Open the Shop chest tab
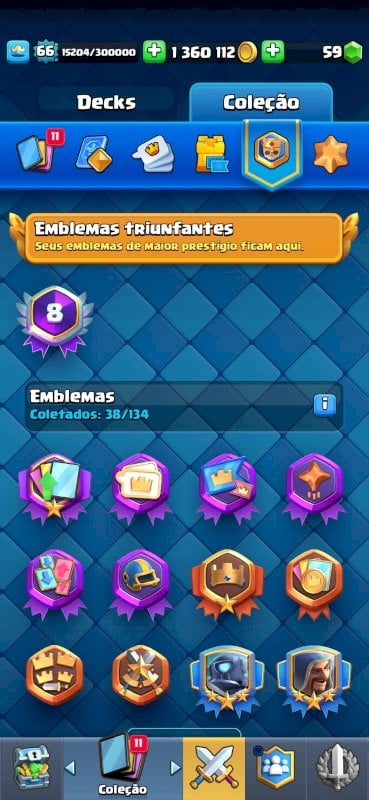This screenshot has width=369, height=800. point(31,768)
